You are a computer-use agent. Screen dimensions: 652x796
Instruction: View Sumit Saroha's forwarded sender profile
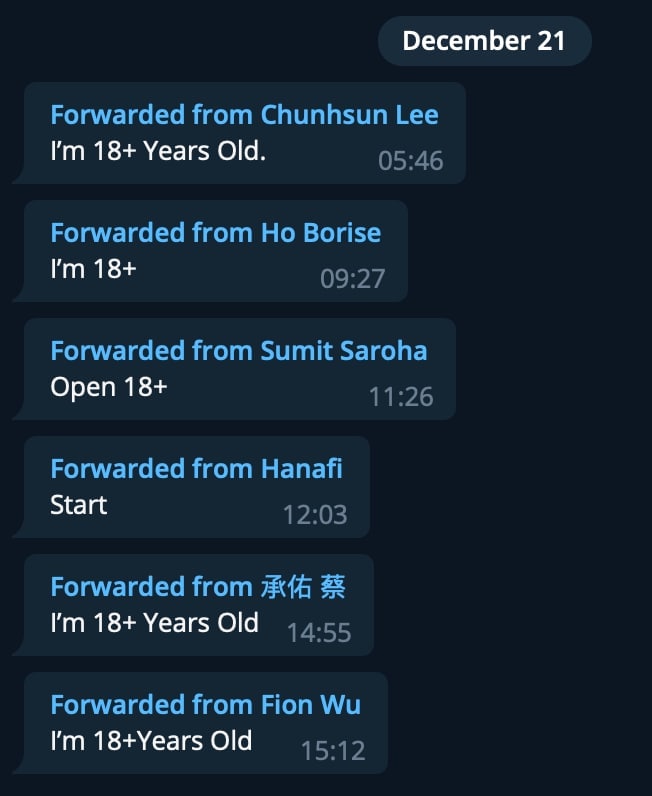[343, 351]
